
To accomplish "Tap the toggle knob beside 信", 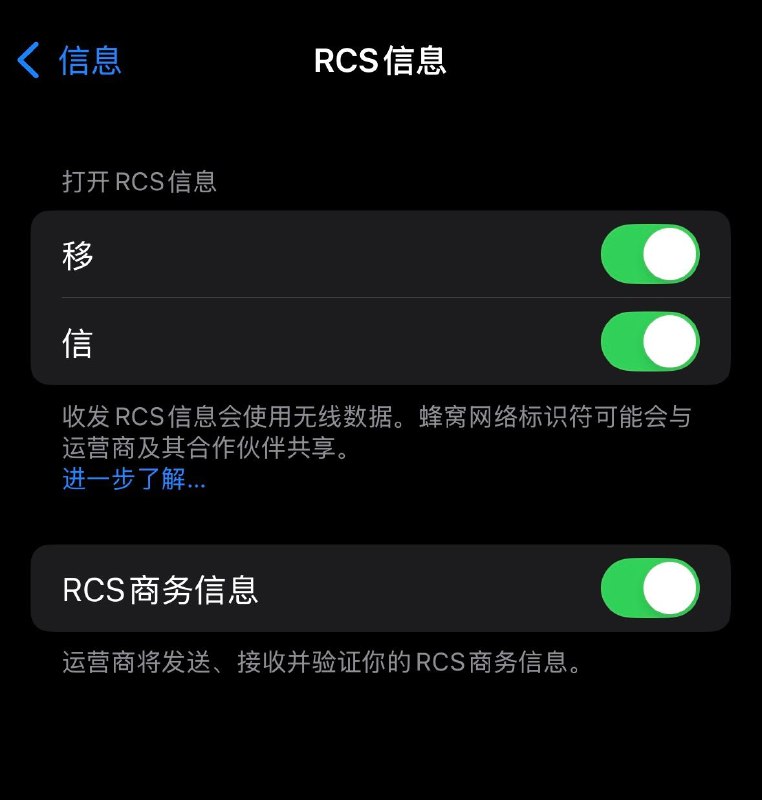I will (x=671, y=342).
